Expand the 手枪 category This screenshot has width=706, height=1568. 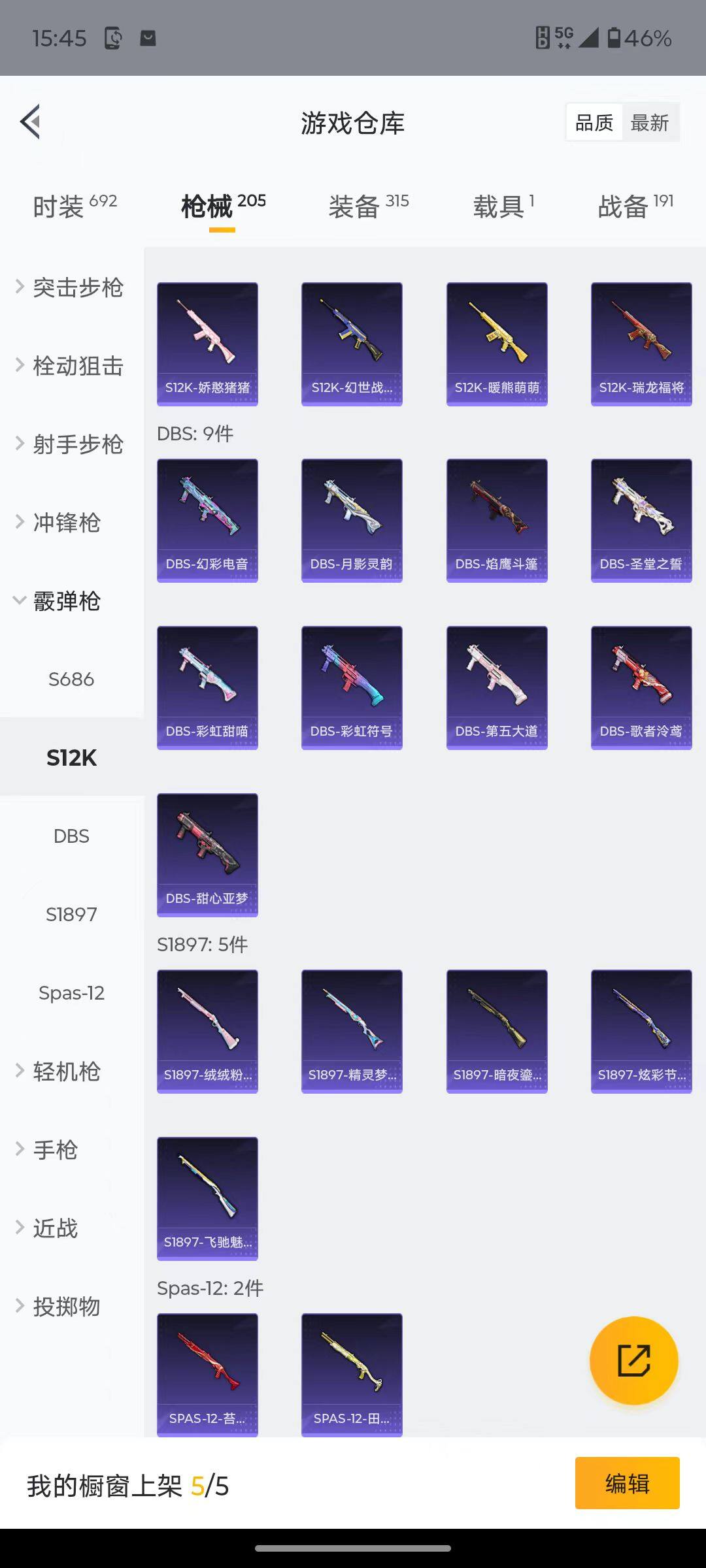coord(56,1150)
